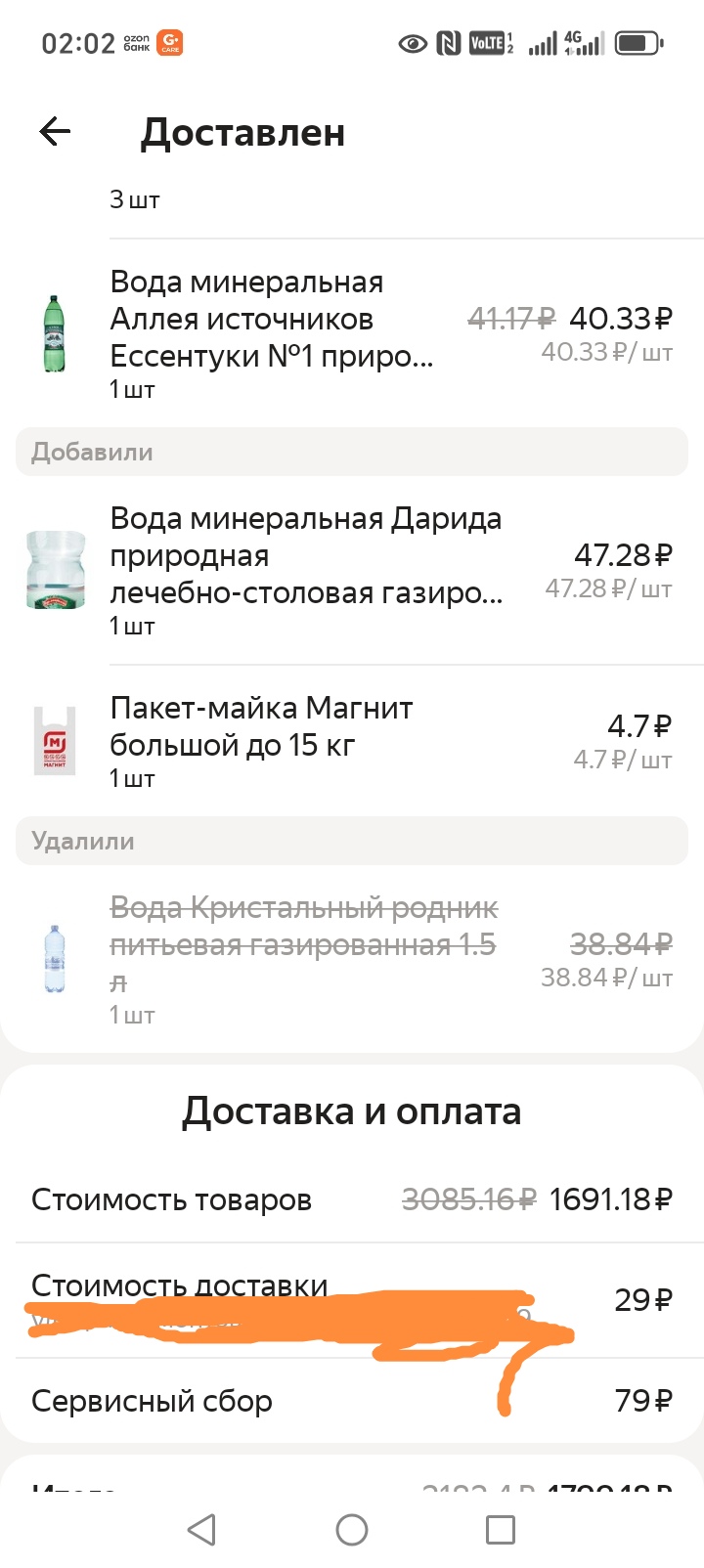This screenshot has height=1568, width=704.
Task: Tap the system home button
Action: [352, 1529]
